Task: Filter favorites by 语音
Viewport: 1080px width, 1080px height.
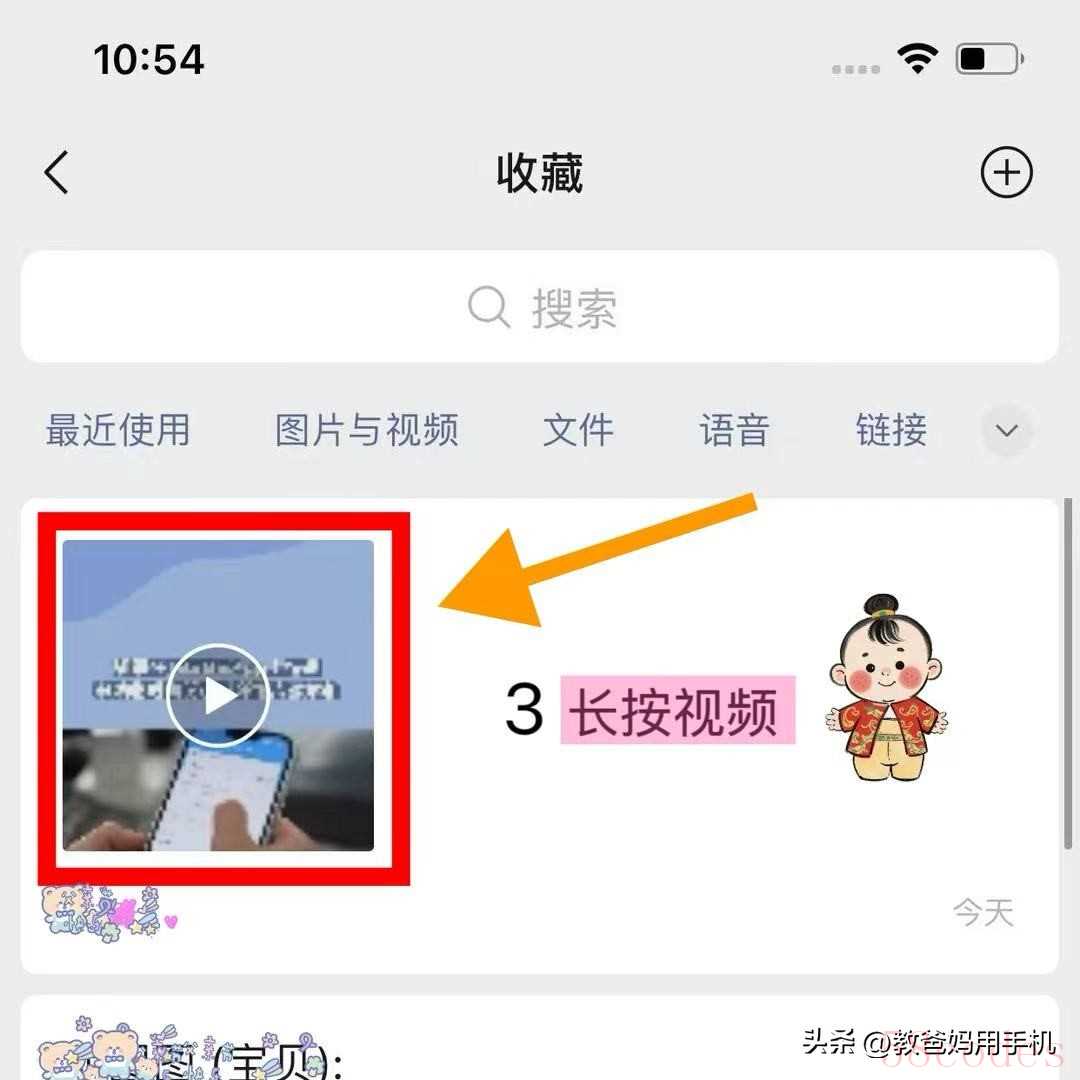Action: coord(735,431)
